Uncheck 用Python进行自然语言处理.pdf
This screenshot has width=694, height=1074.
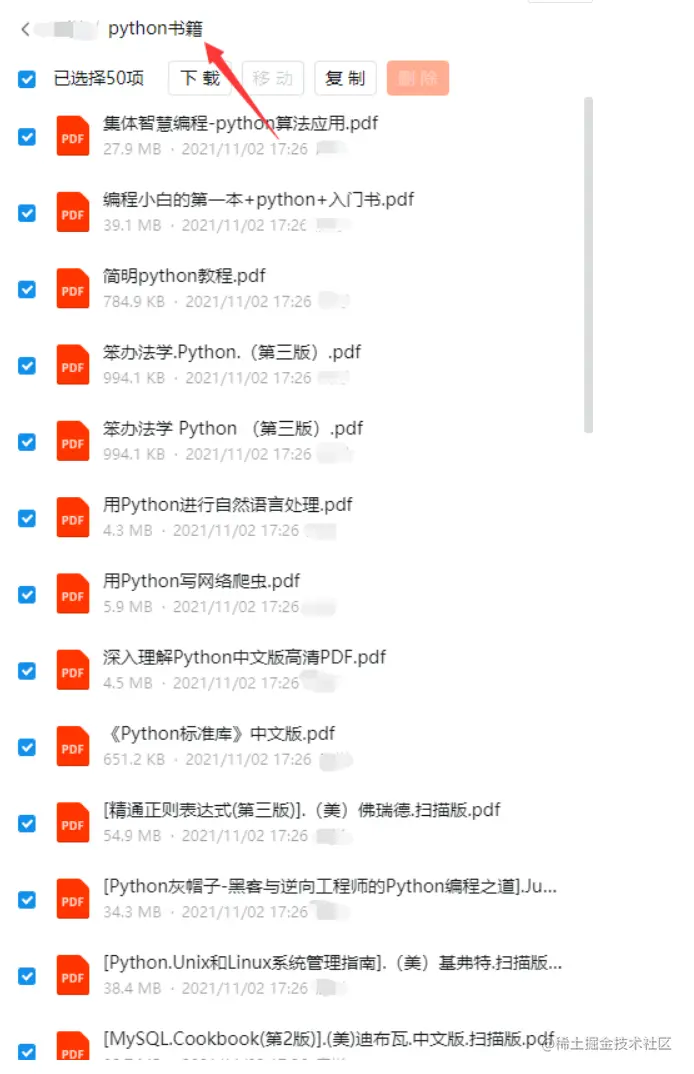pyautogui.click(x=27, y=518)
